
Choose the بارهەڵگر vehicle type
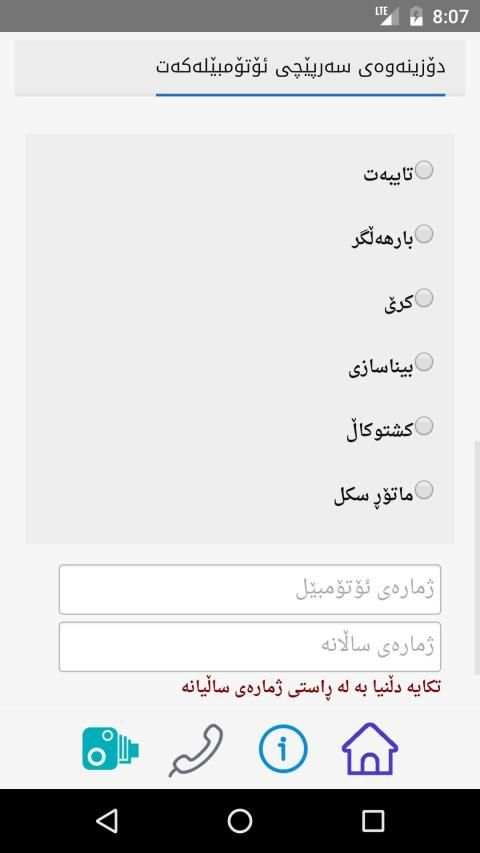(424, 234)
